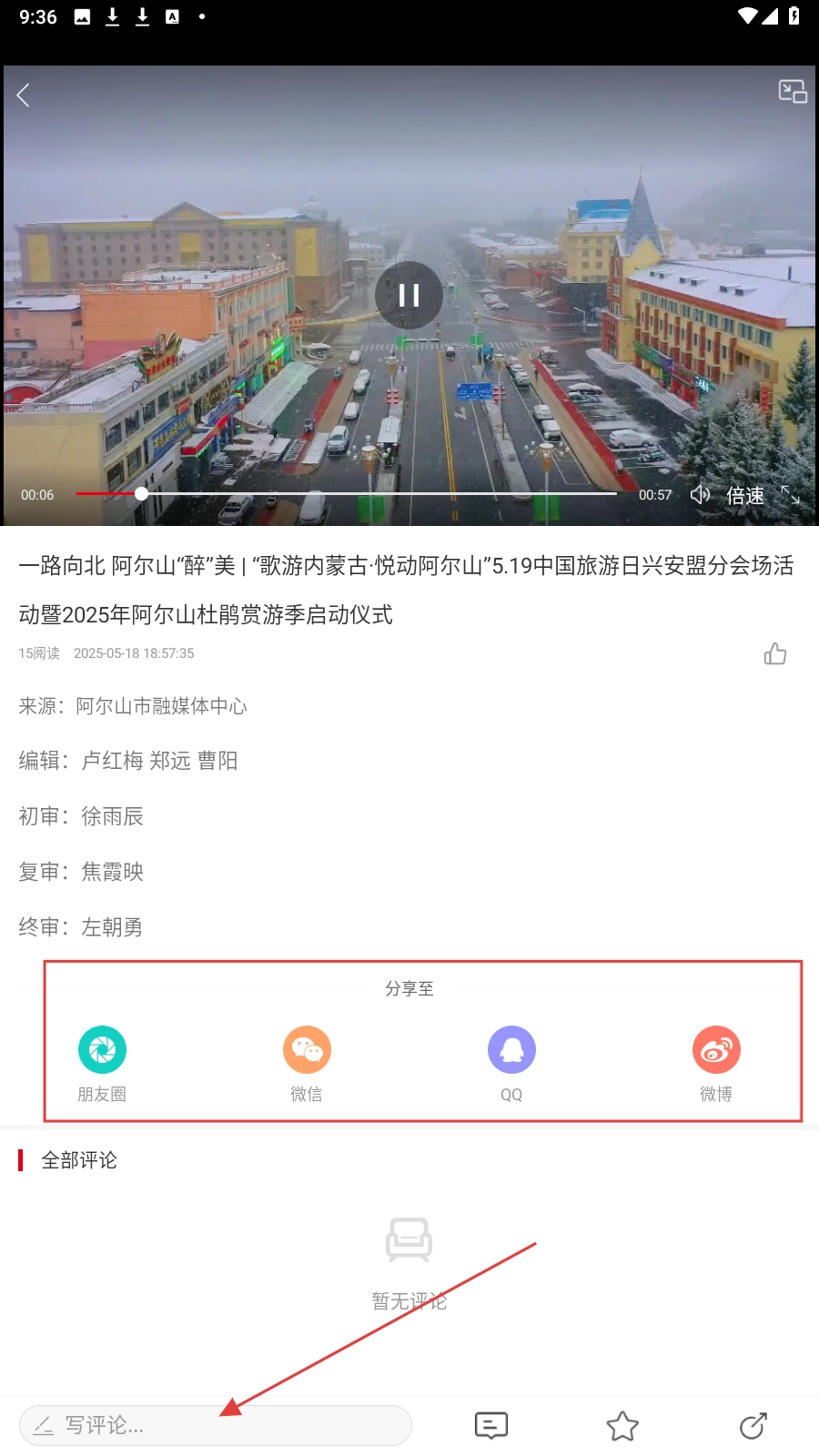The image size is (819, 1456).
Task: Enter picture-in-picture mode
Action: coord(793,92)
